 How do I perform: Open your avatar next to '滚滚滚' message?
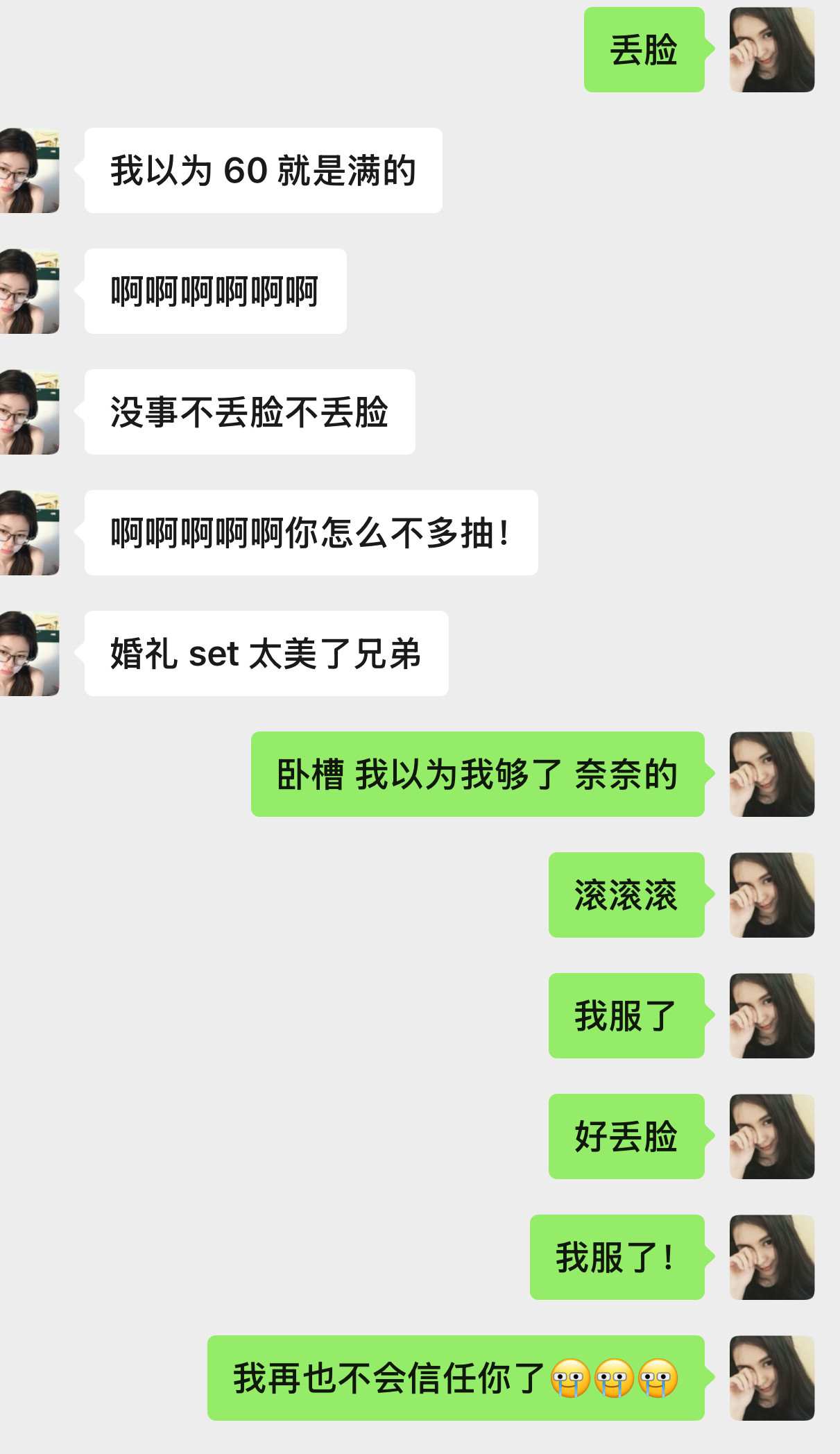point(772,895)
